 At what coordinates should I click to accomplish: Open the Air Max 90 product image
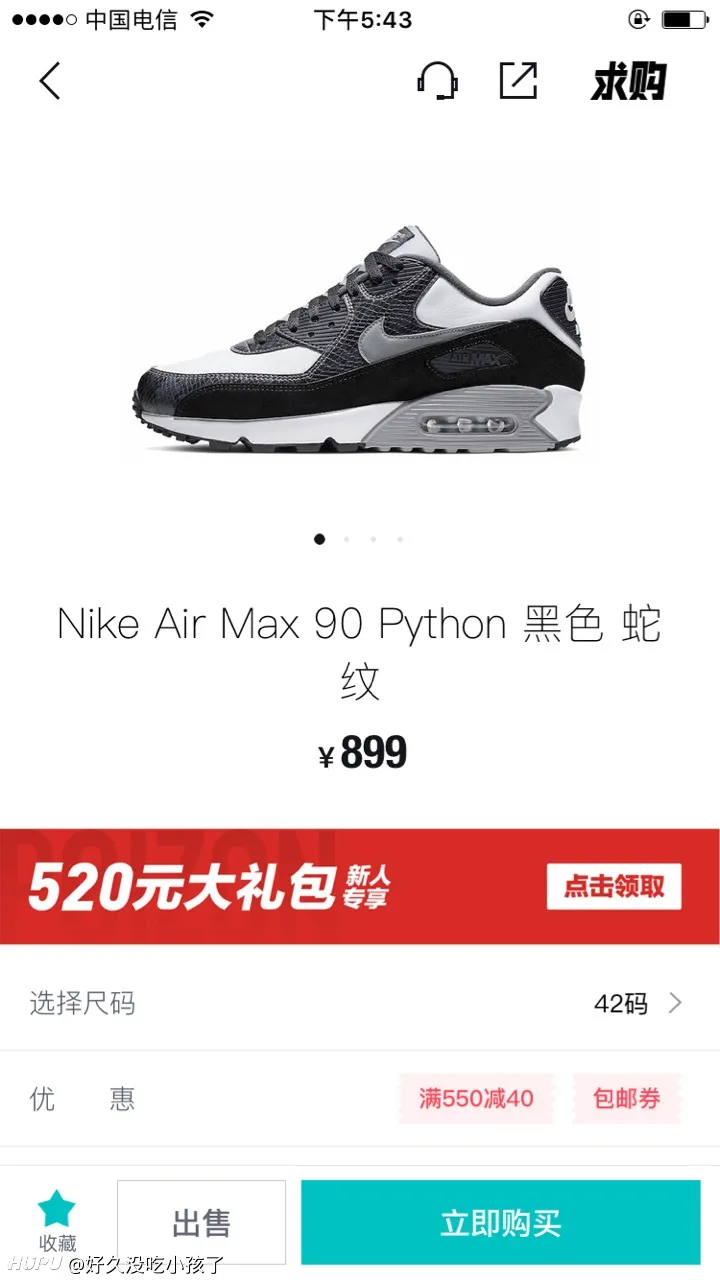coord(360,340)
